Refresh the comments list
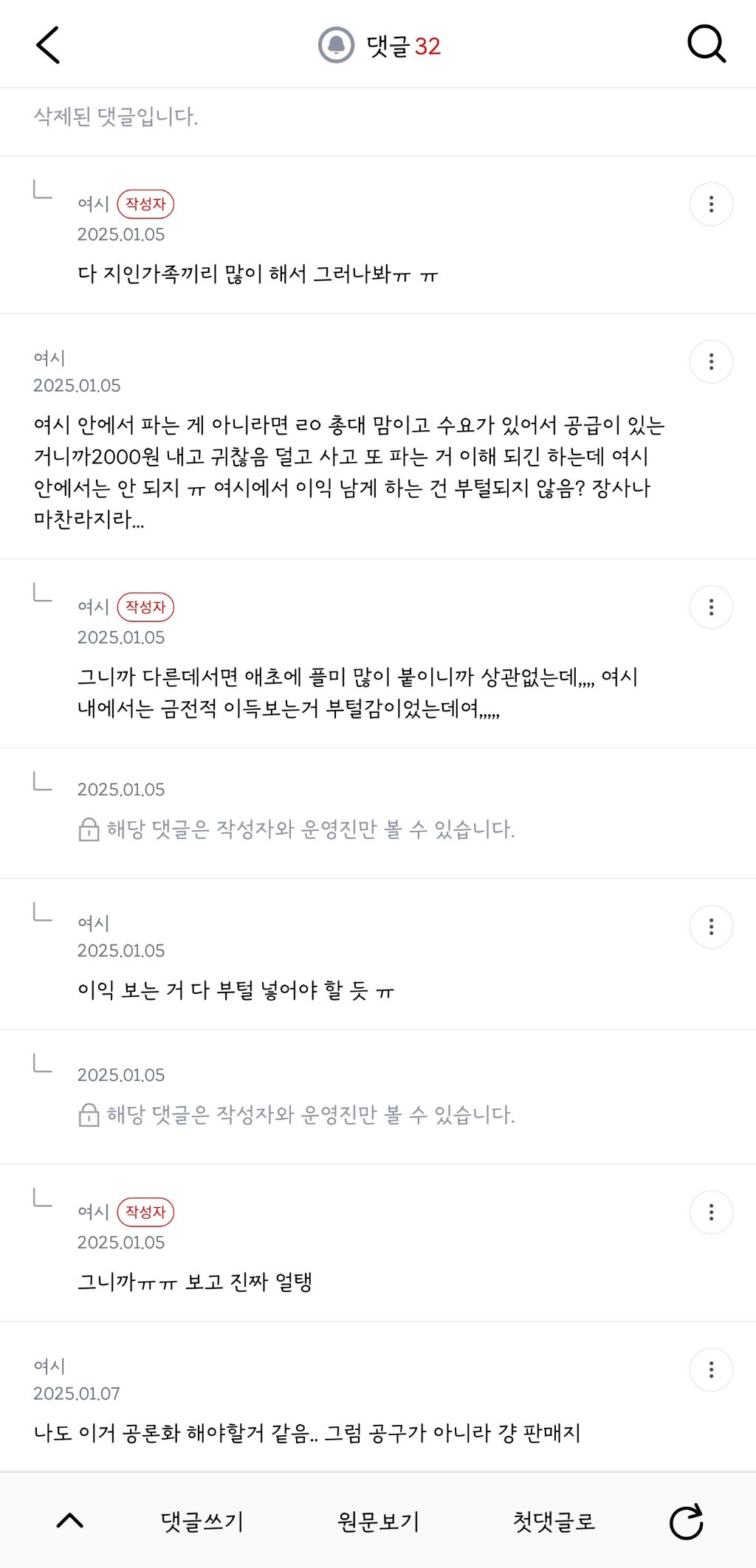Screen dimensions: 756x1568 (686, 1521)
